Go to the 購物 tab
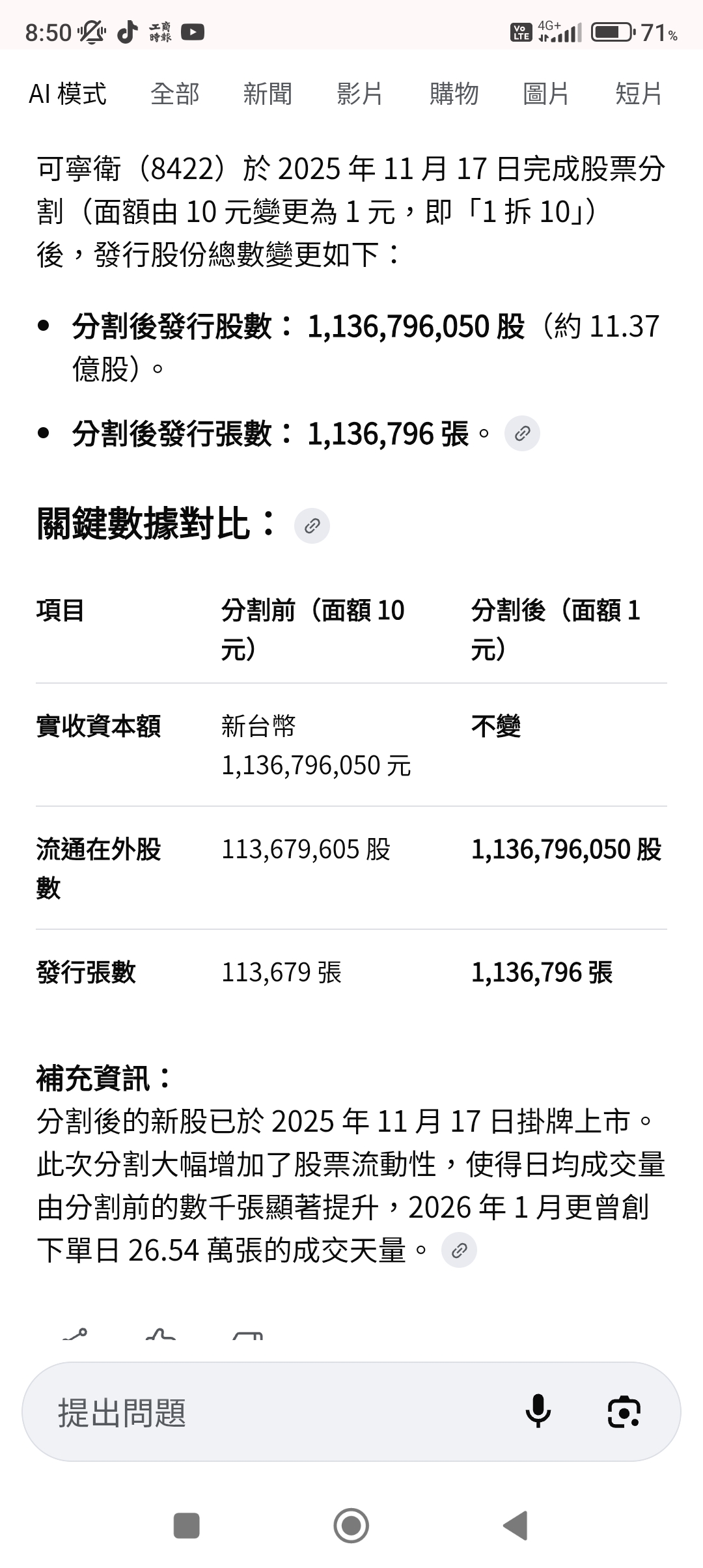This screenshot has width=703, height=1568. (x=454, y=94)
